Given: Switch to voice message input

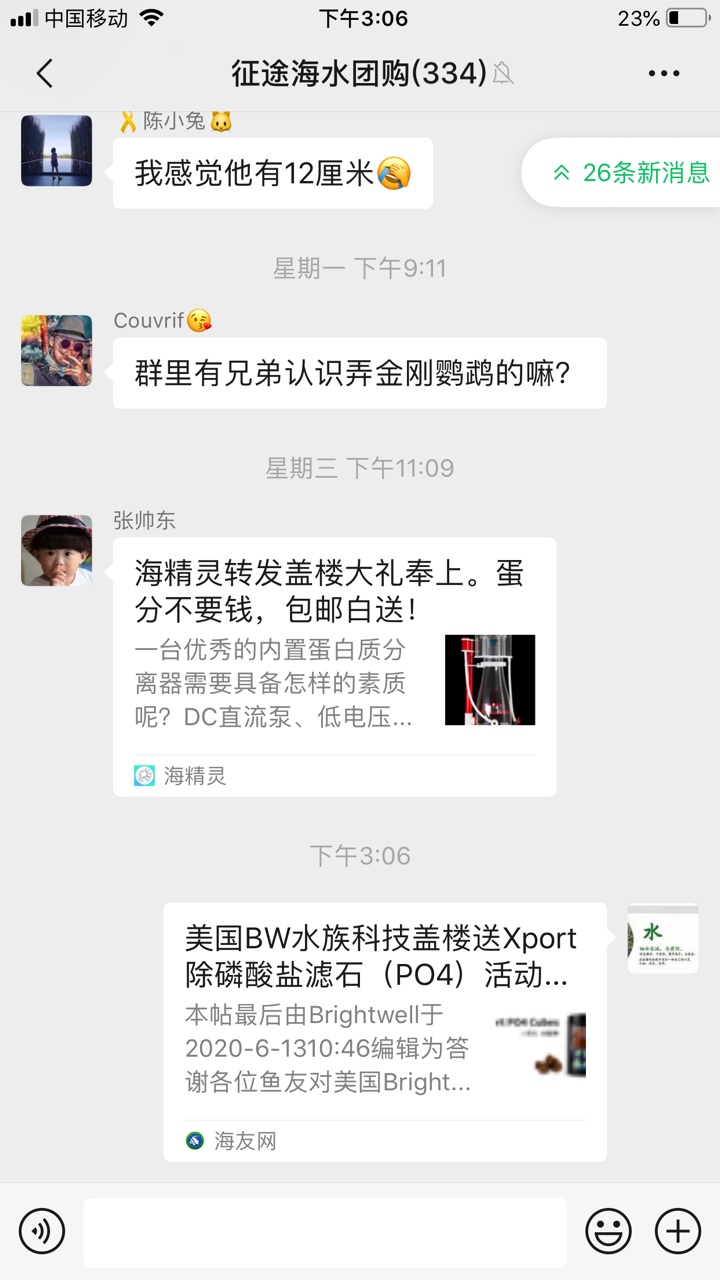Looking at the screenshot, I should [42, 1231].
